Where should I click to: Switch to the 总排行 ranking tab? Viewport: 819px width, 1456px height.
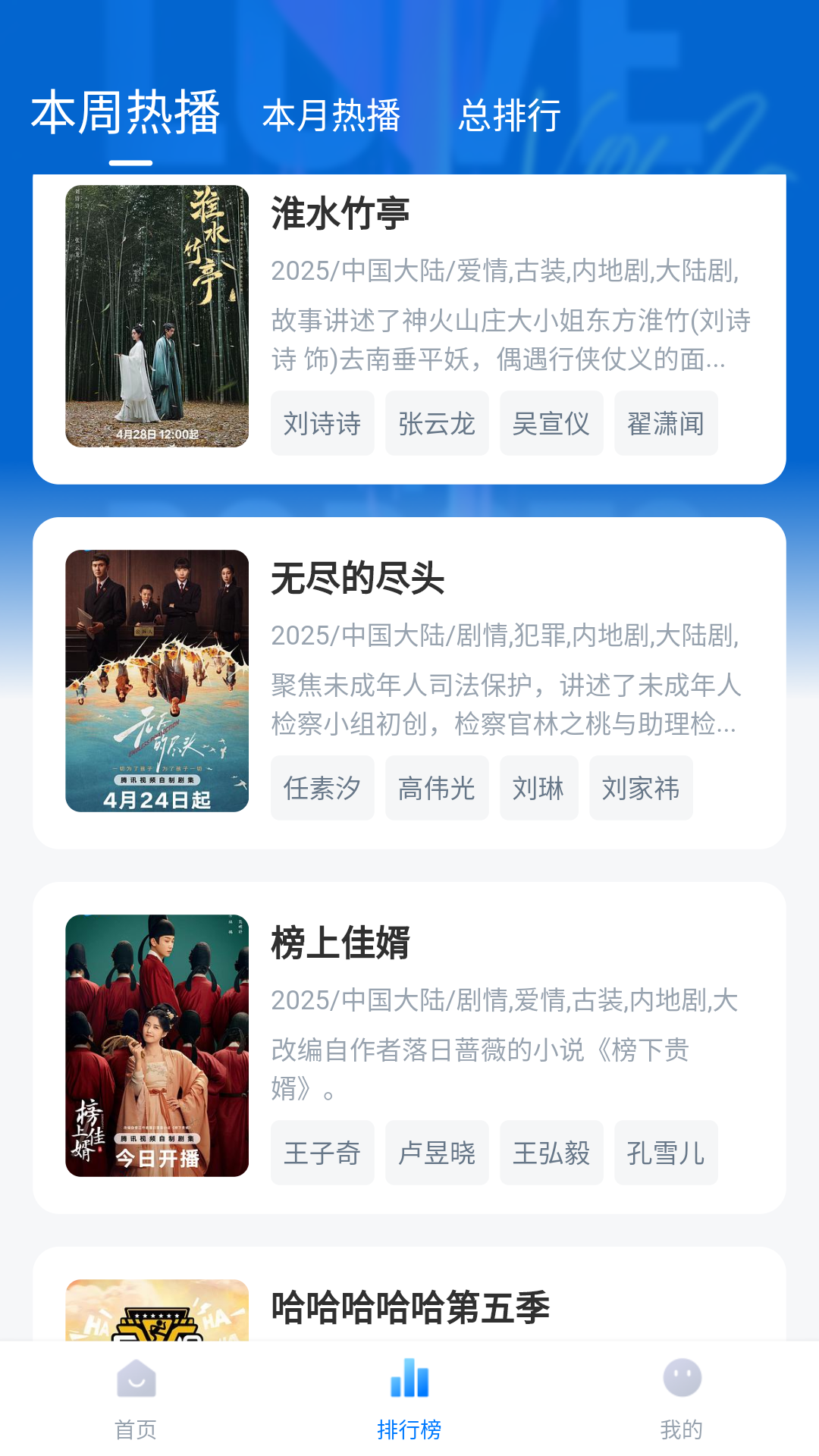[510, 115]
